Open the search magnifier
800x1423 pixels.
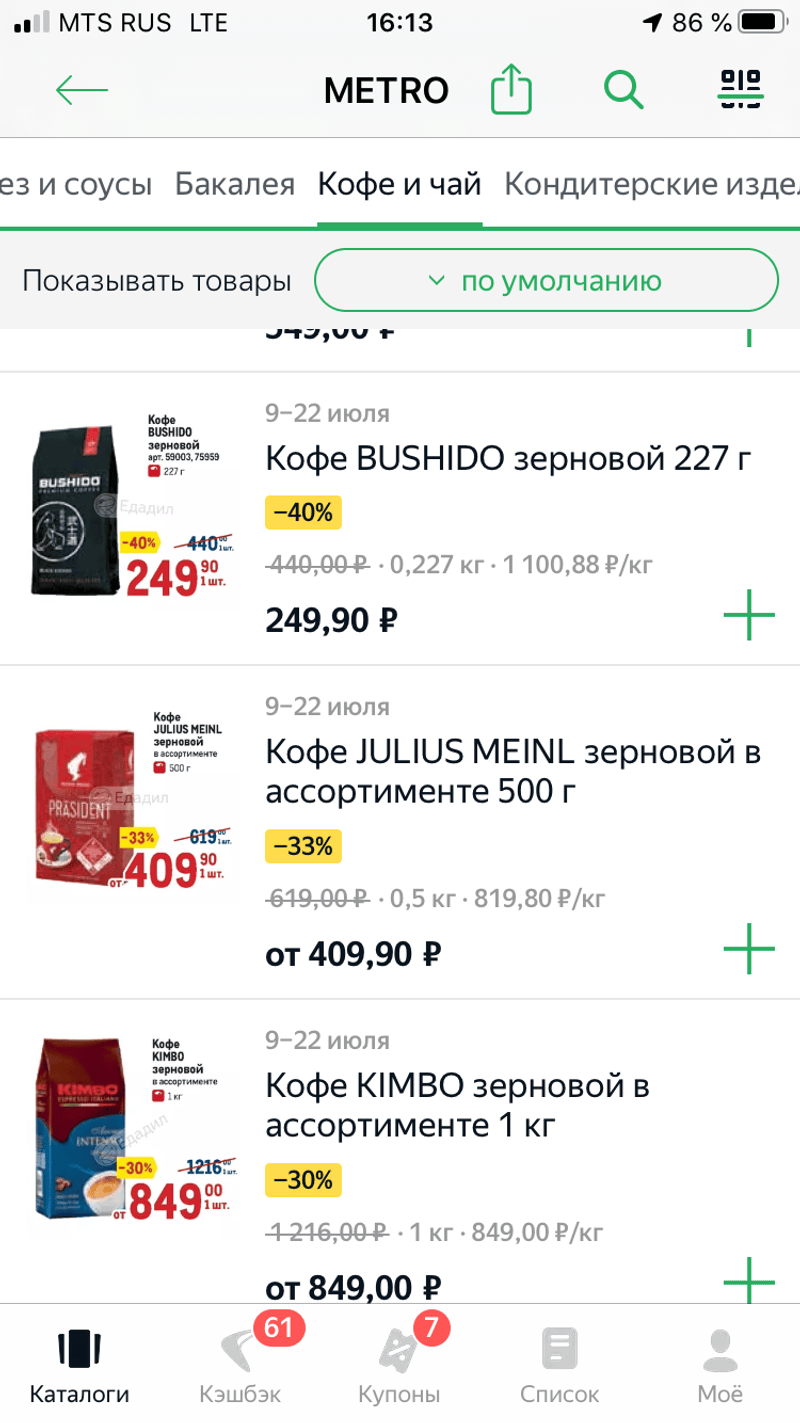coord(624,91)
